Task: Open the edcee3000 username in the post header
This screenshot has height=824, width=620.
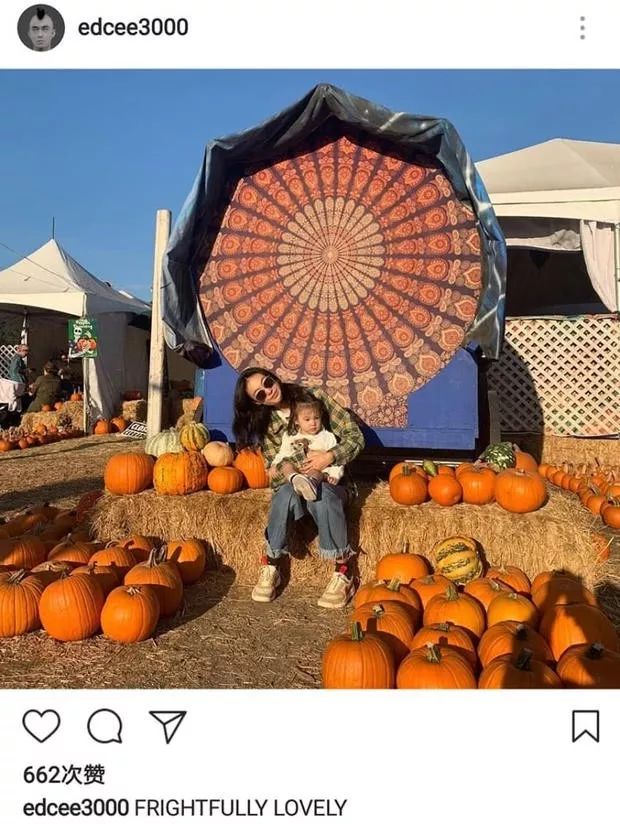Action: pyautogui.click(x=133, y=27)
